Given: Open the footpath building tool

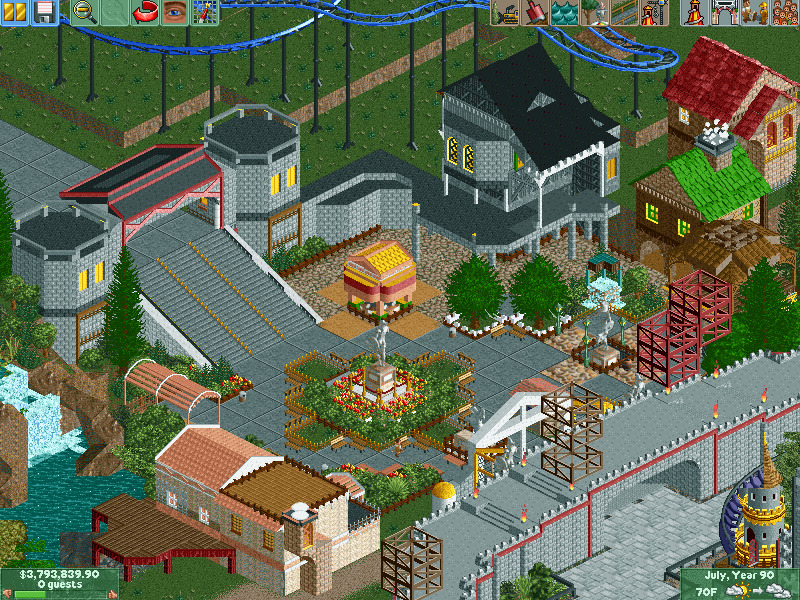Looking at the screenshot, I should click(x=621, y=12).
